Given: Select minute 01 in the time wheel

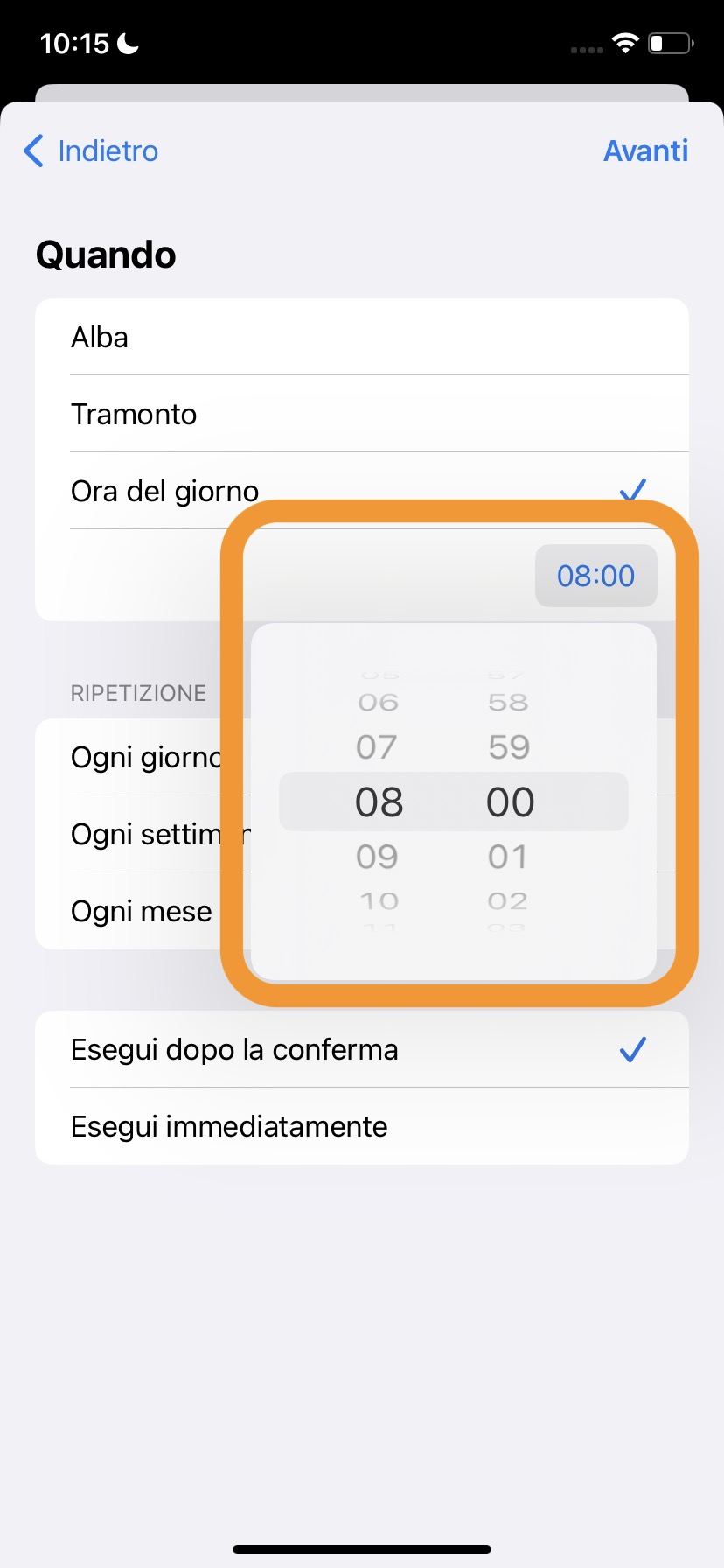Looking at the screenshot, I should point(508,857).
